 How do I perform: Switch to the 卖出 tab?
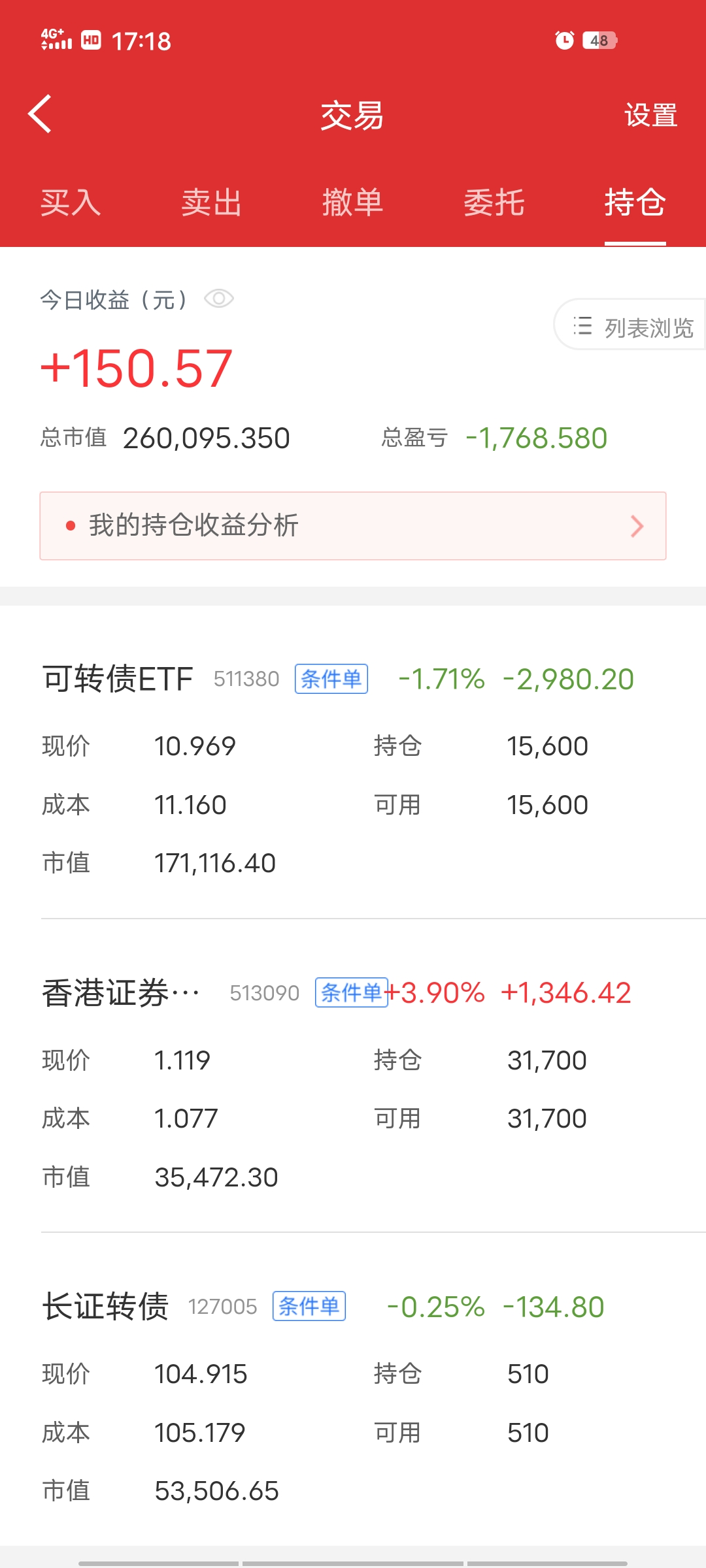tap(211, 202)
